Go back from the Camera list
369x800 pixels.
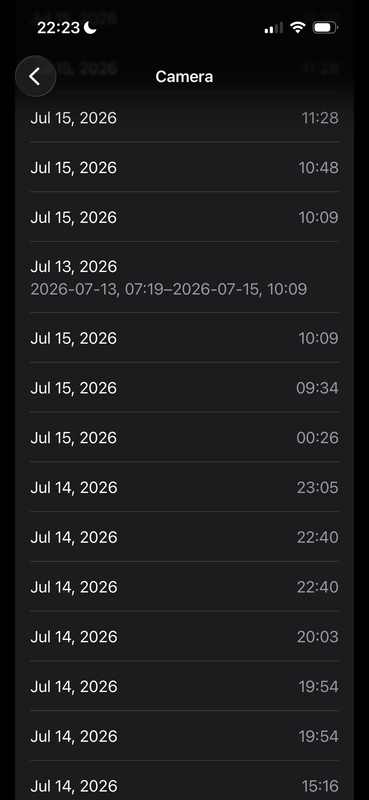(35, 77)
